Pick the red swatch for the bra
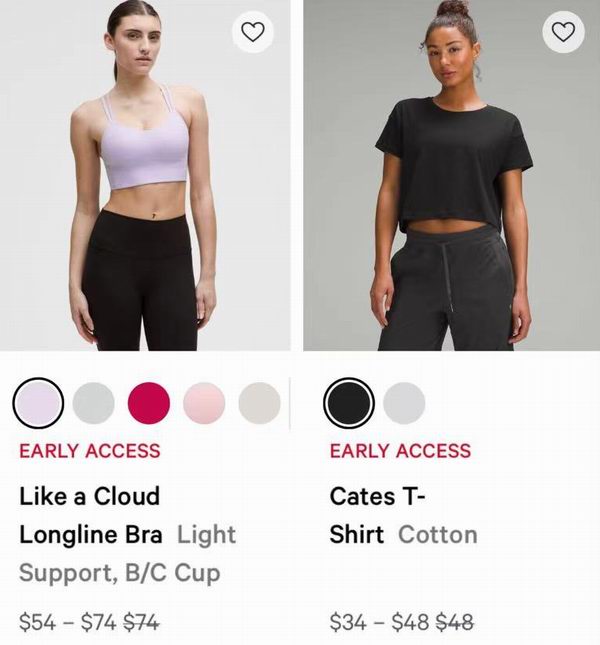This screenshot has width=600, height=645. pos(149,403)
